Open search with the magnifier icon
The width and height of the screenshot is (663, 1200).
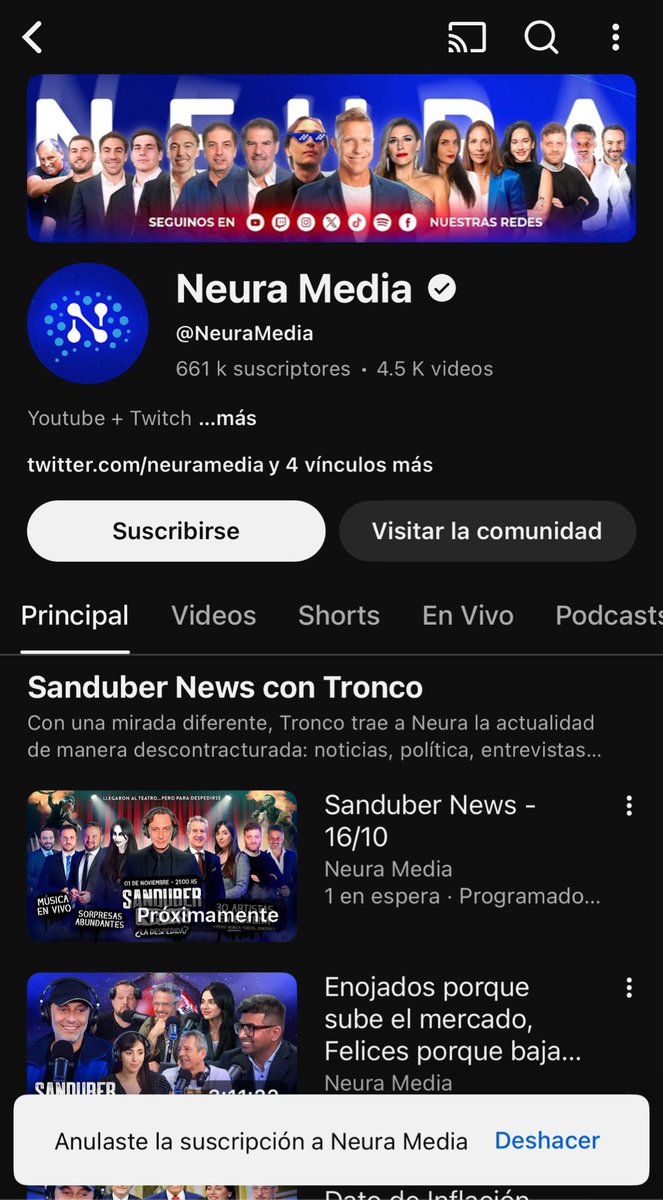pos(541,38)
